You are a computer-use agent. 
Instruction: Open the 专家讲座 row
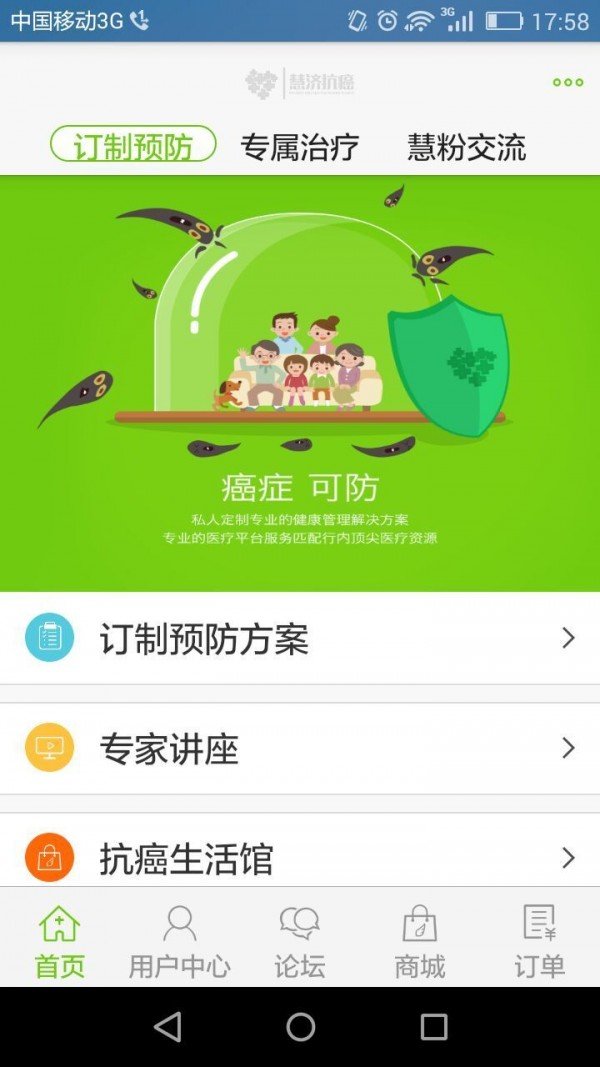[300, 748]
